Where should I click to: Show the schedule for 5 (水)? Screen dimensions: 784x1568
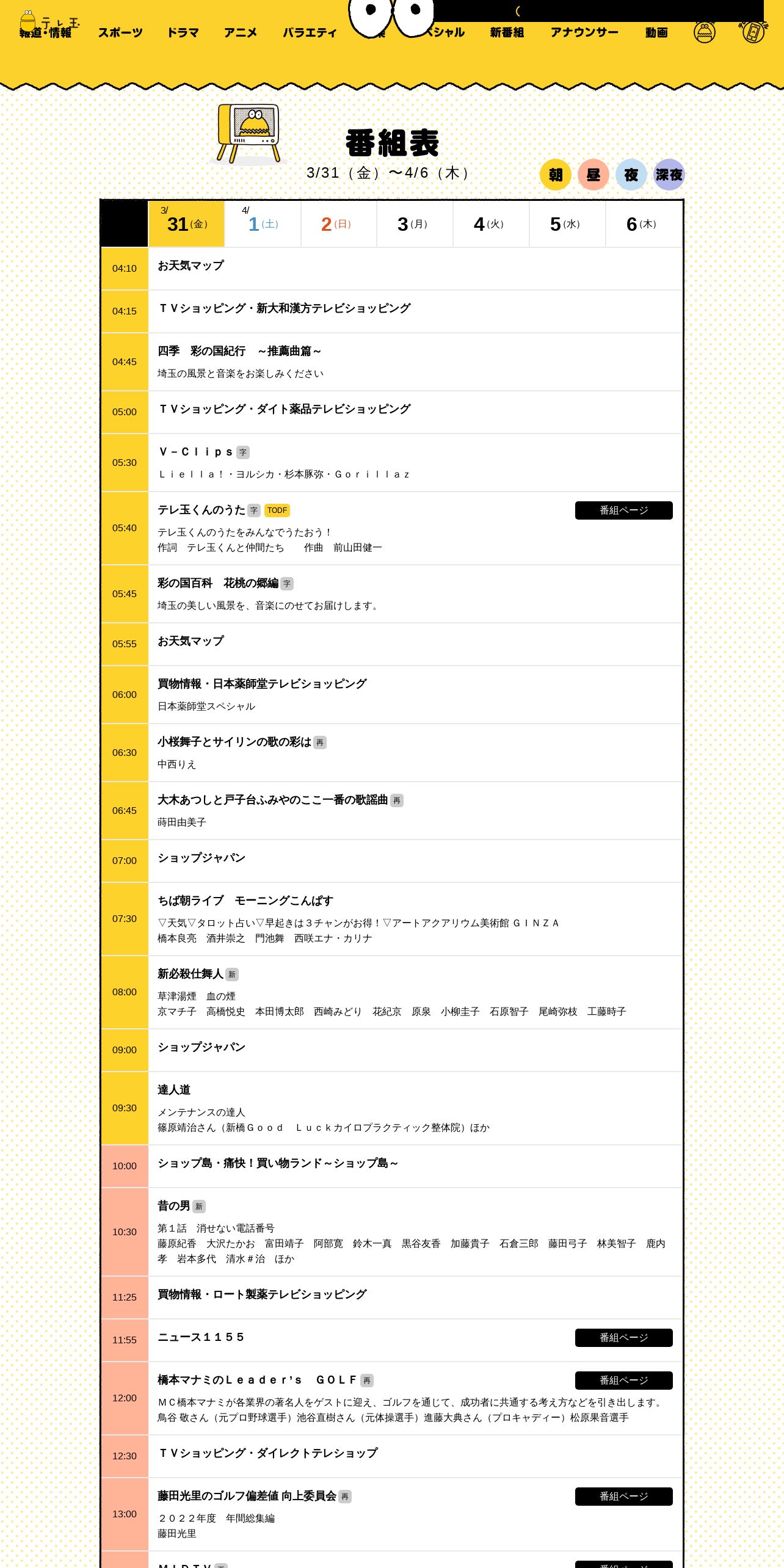(x=567, y=224)
